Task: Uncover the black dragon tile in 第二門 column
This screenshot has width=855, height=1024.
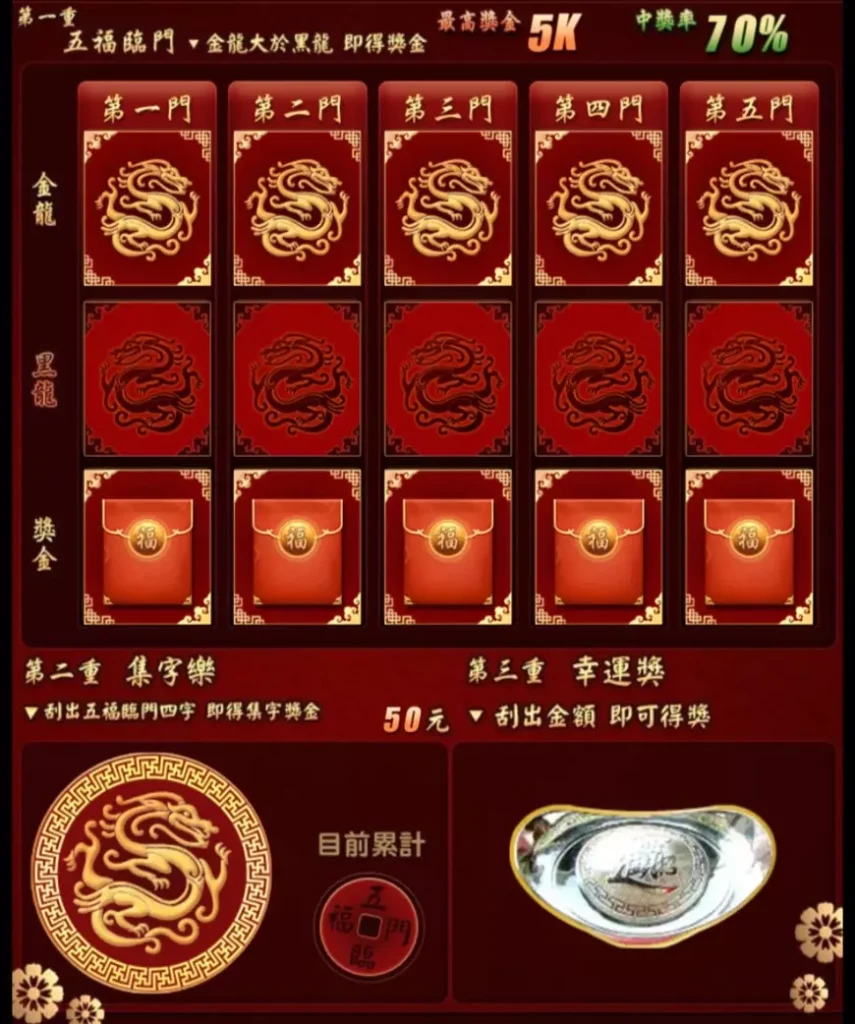Action: point(297,380)
